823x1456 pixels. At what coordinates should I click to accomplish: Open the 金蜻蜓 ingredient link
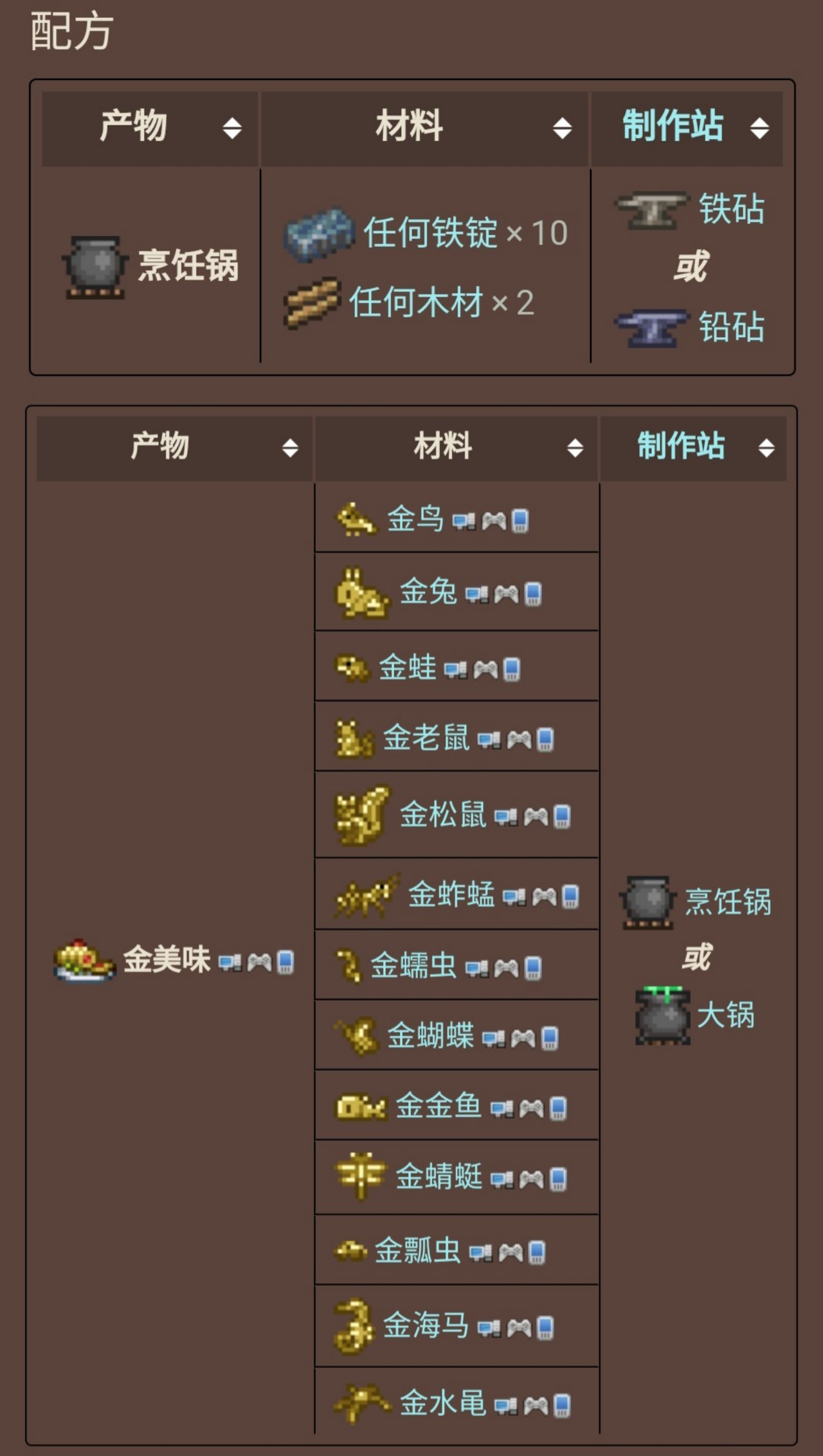pyautogui.click(x=439, y=1177)
